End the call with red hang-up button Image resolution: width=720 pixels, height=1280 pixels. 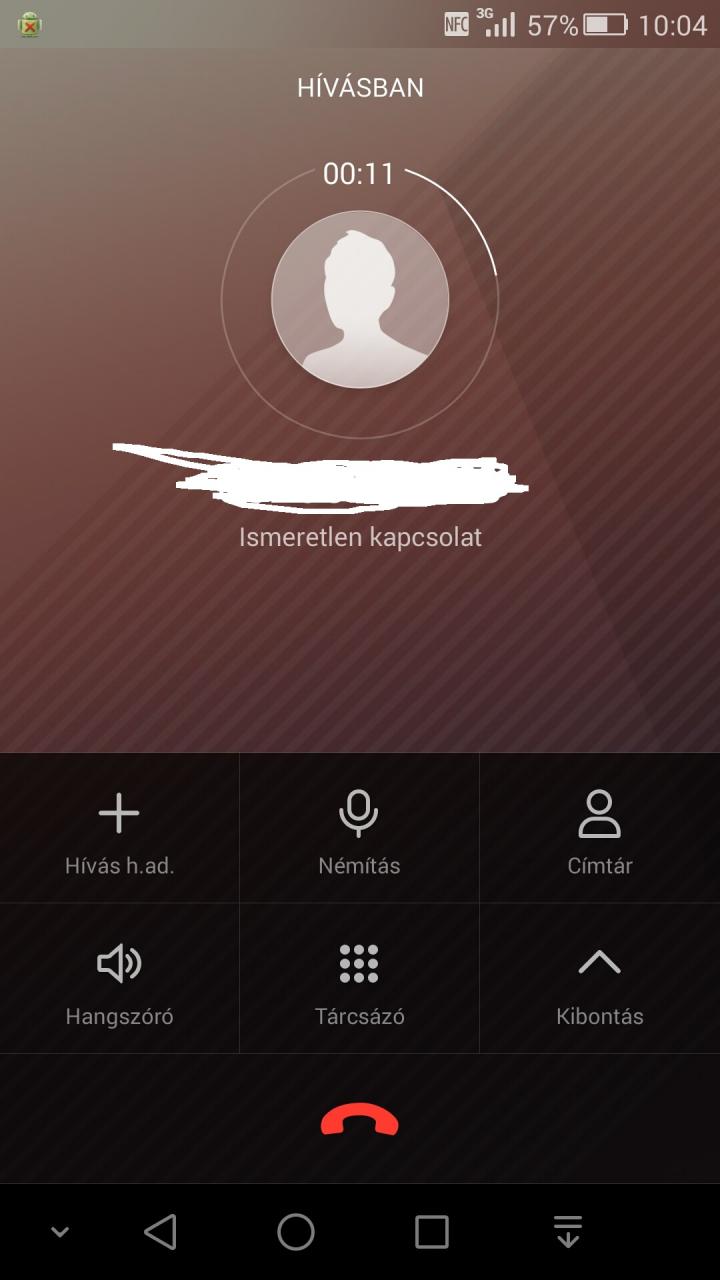360,1120
